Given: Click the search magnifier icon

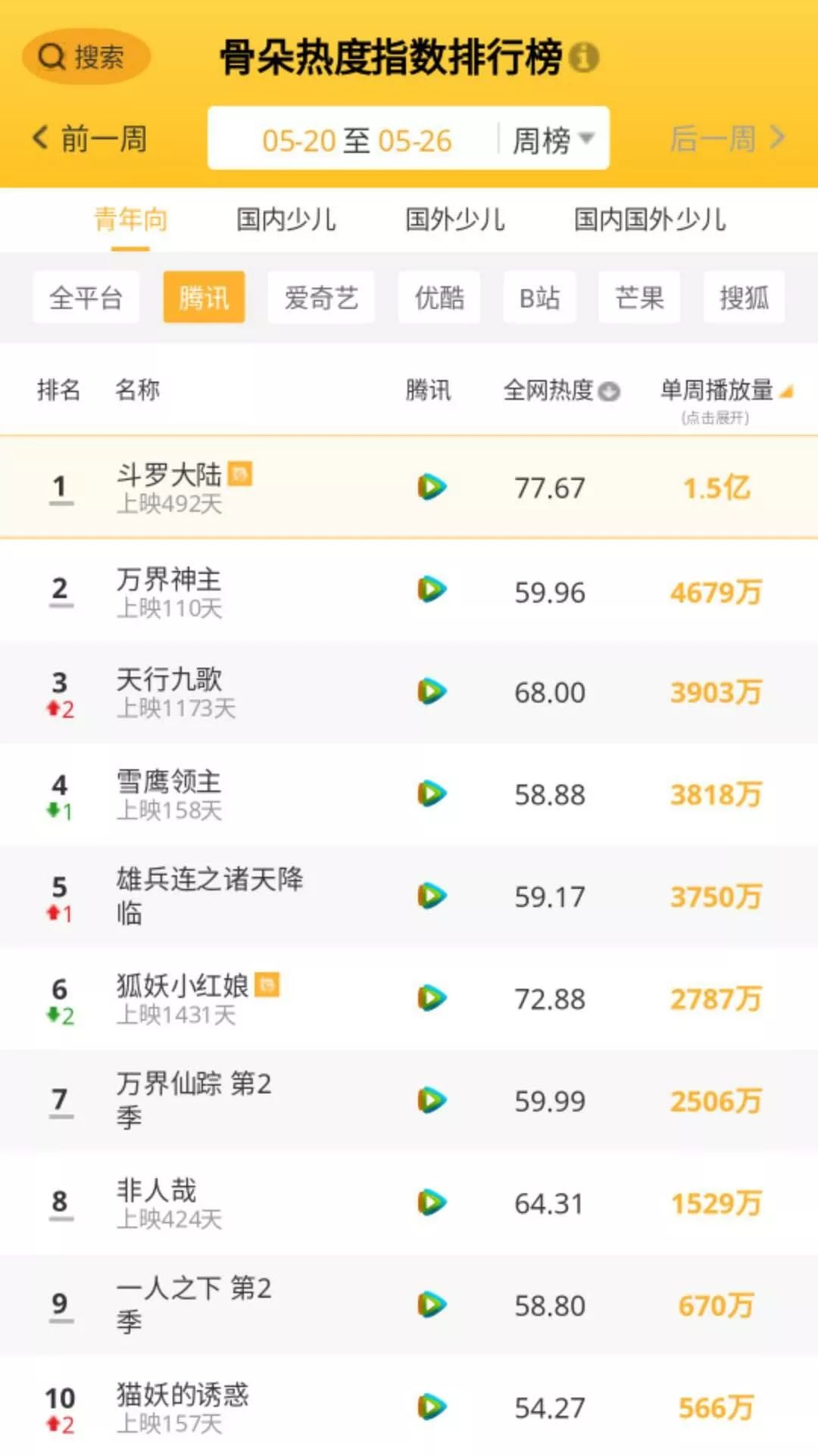Looking at the screenshot, I should (x=48, y=55).
